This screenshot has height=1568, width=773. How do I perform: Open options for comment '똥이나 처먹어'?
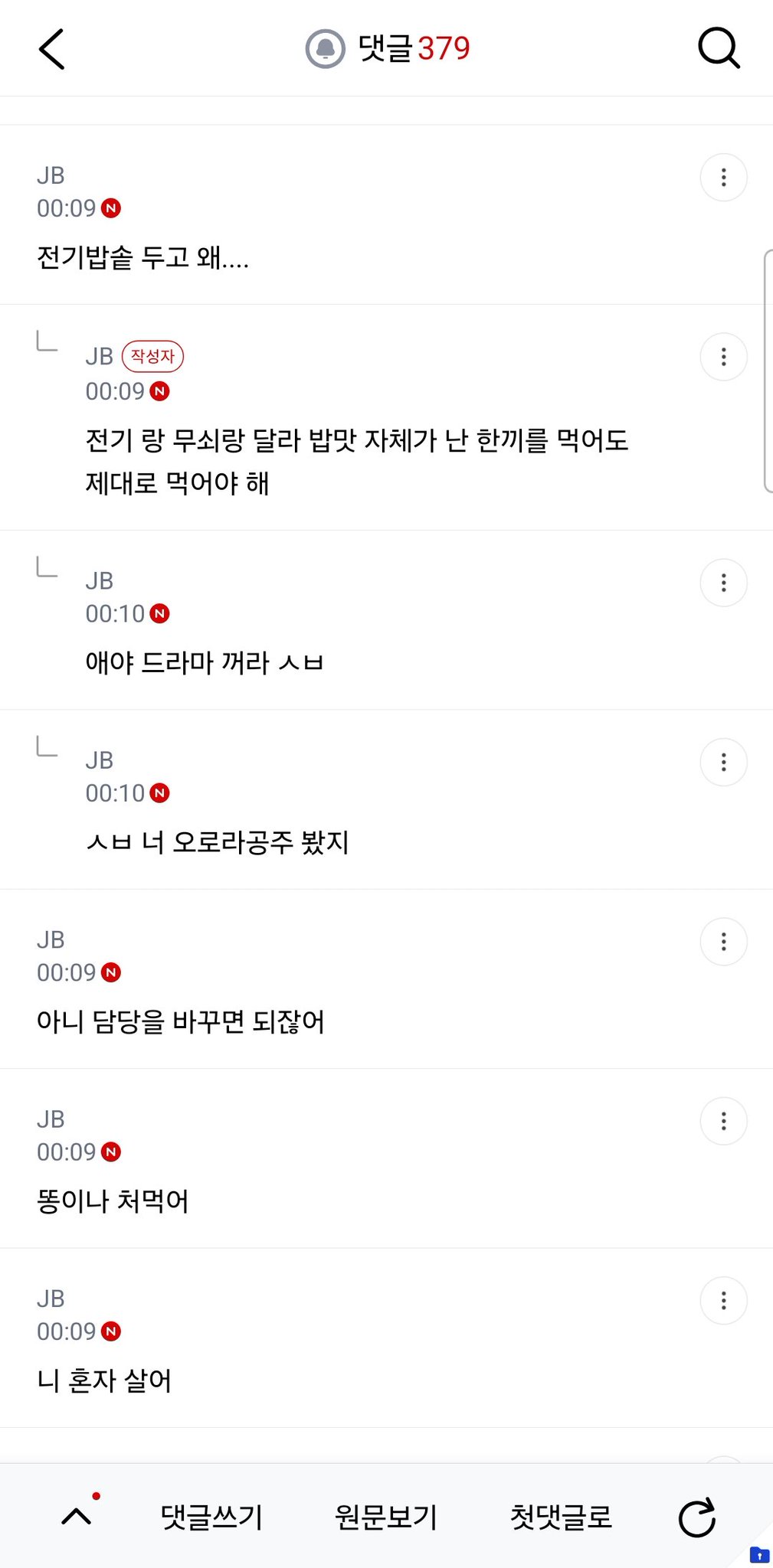[723, 1121]
